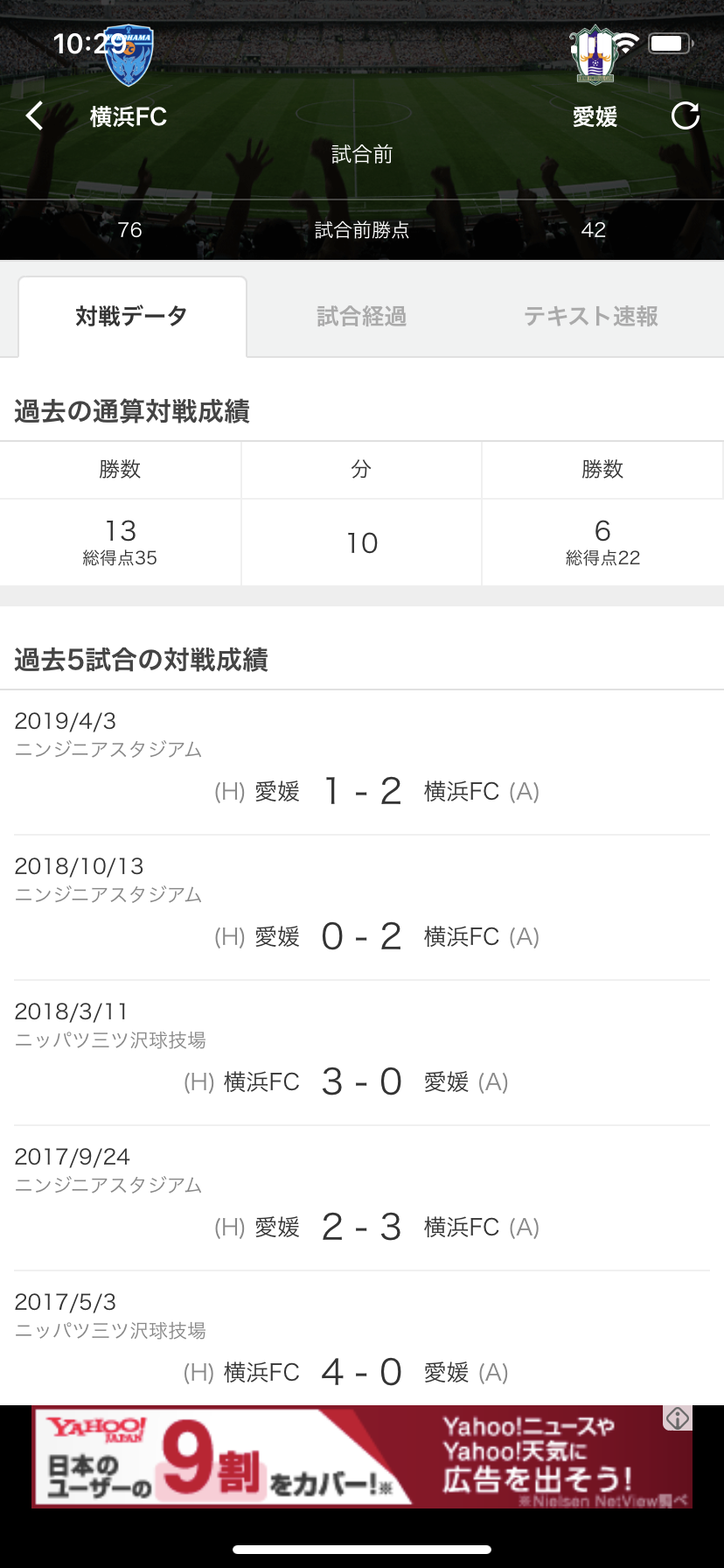724x1568 pixels.
Task: Open the テキスト速報 tab
Action: 591,317
